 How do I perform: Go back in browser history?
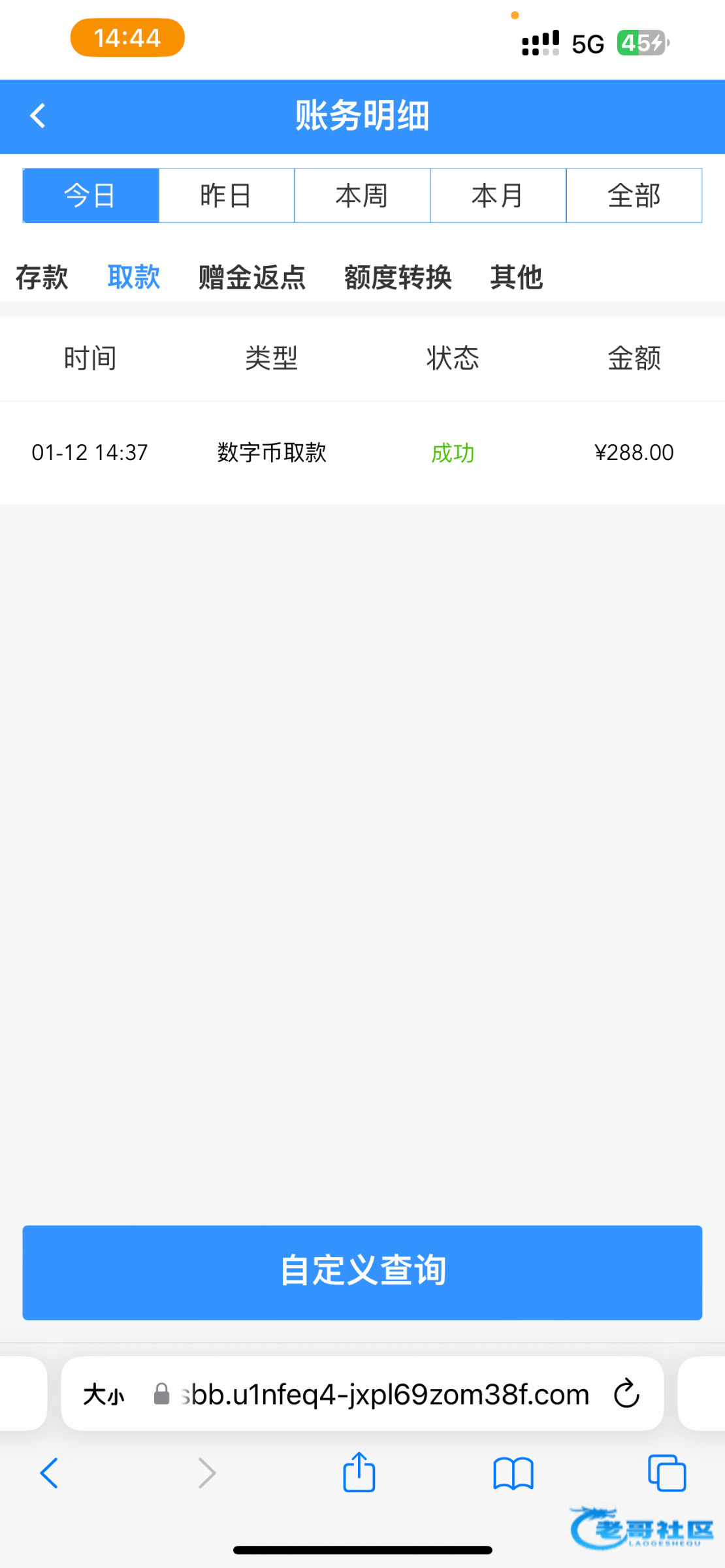point(50,1473)
